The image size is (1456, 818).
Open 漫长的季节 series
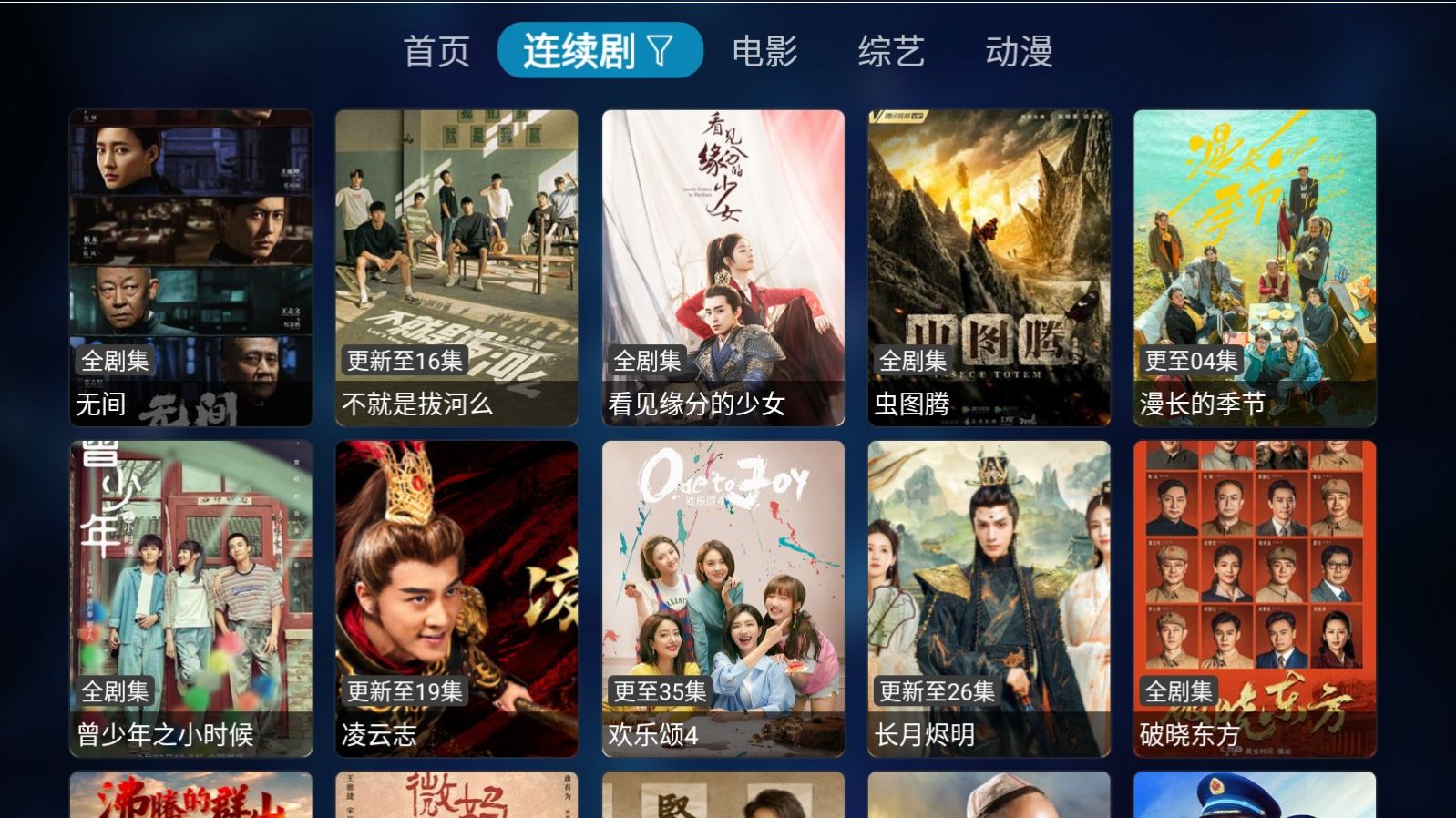pyautogui.click(x=1255, y=268)
